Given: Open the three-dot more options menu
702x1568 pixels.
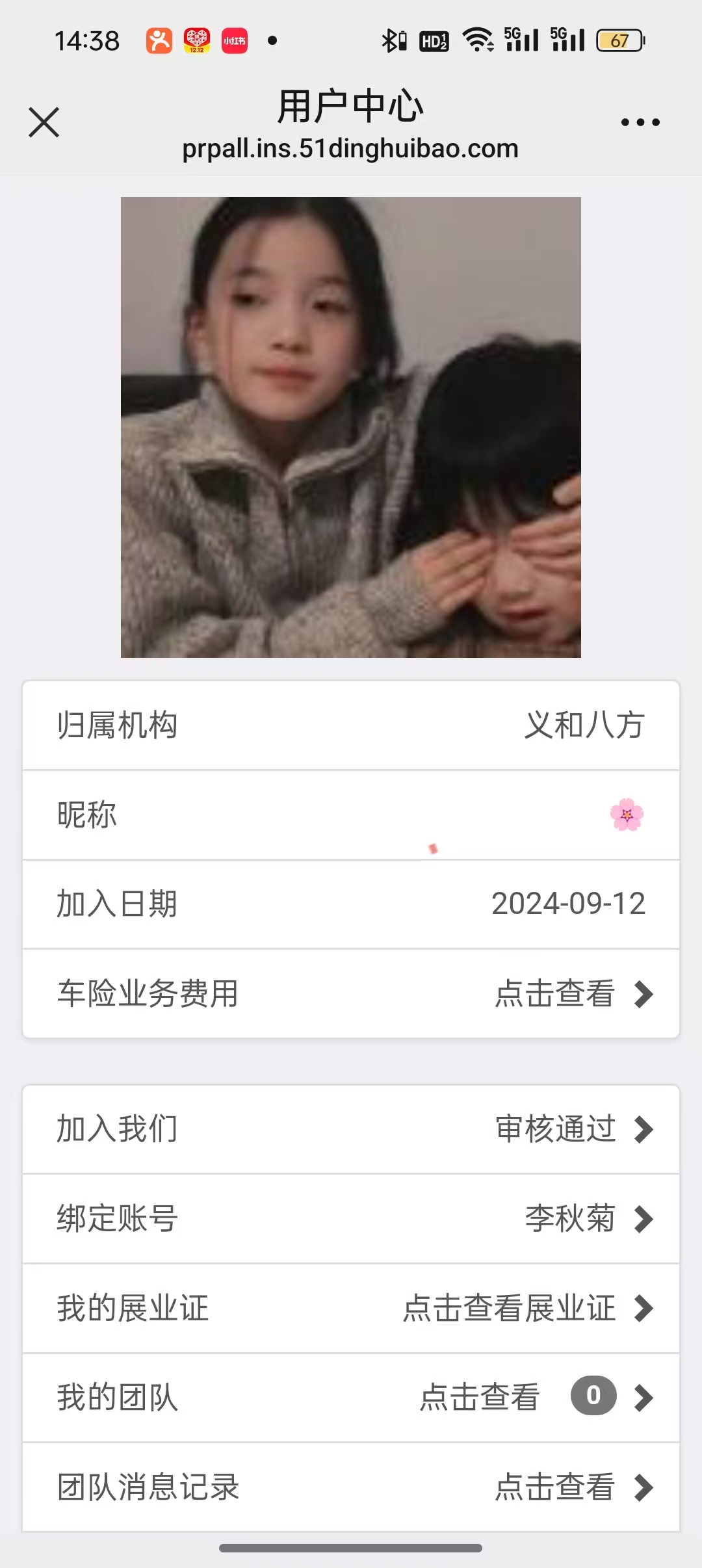Looking at the screenshot, I should click(640, 122).
